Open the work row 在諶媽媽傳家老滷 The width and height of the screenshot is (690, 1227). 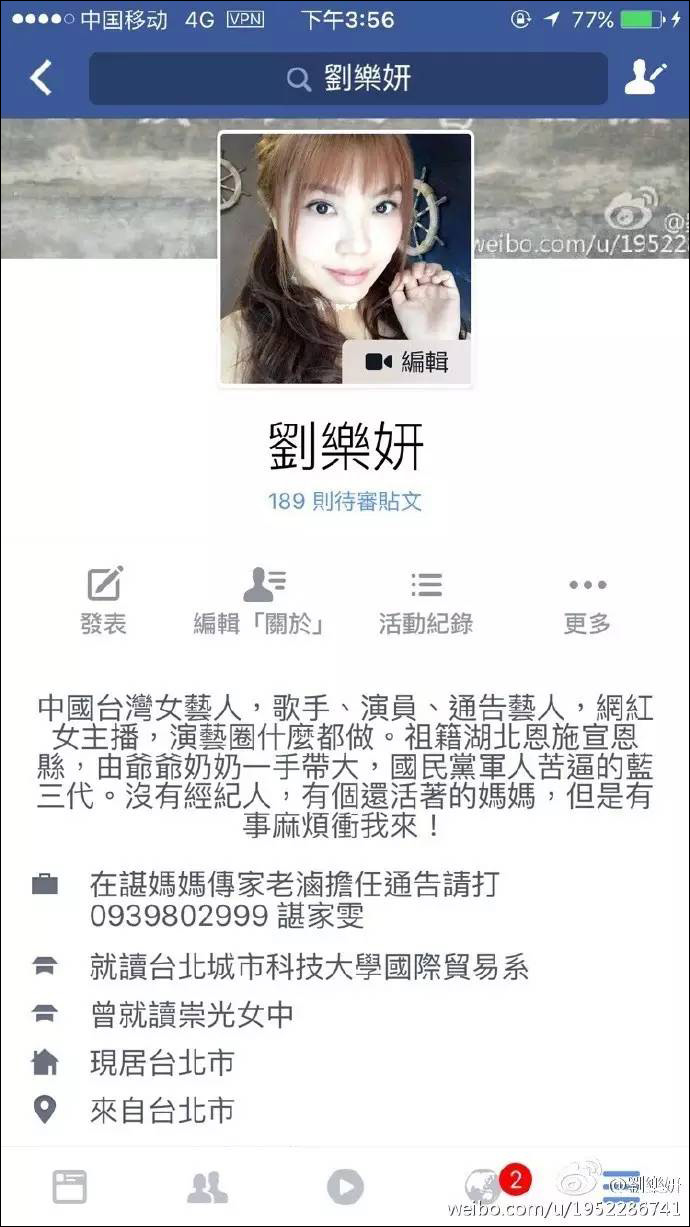(345, 900)
